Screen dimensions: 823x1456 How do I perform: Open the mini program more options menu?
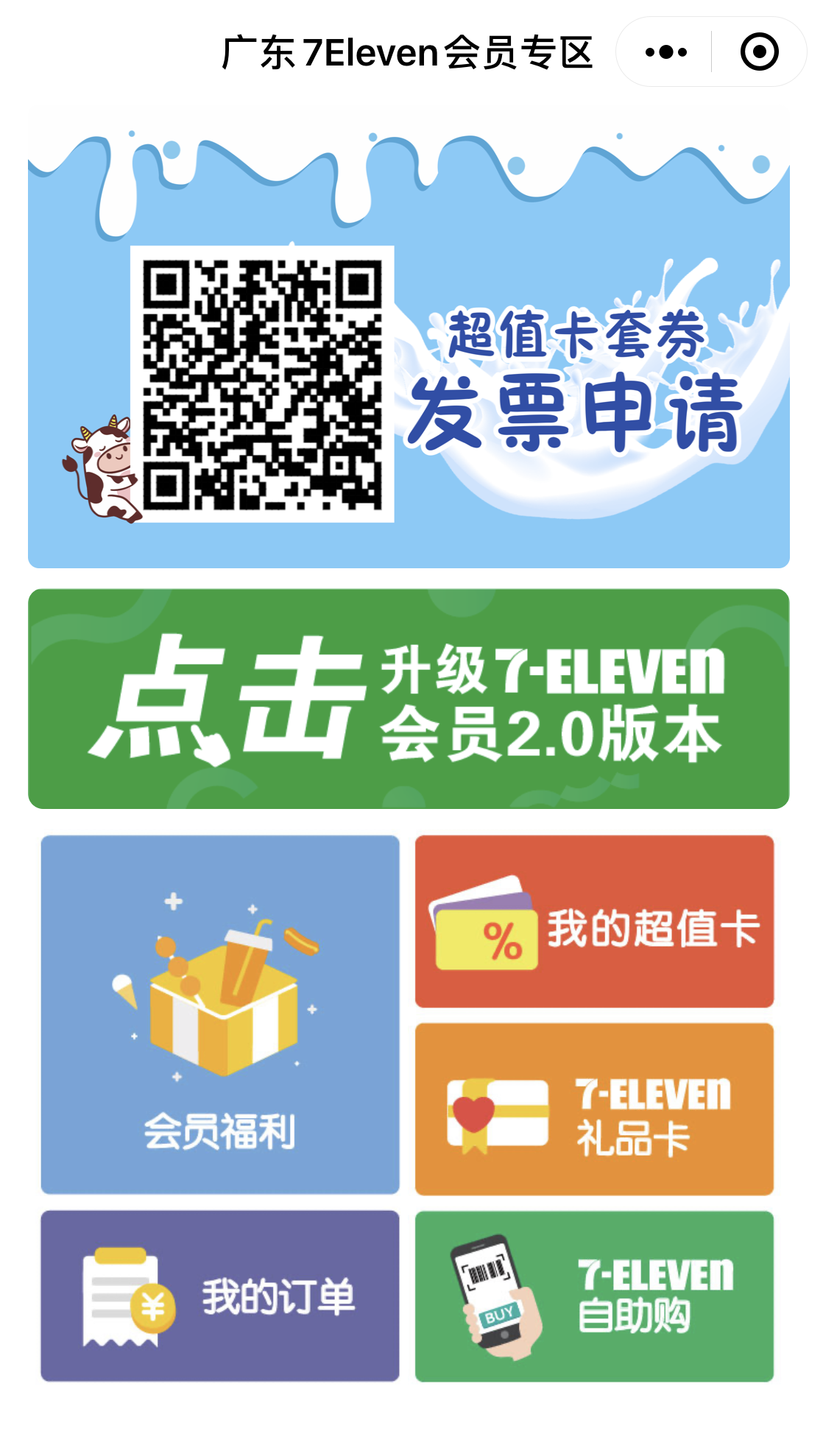tap(665, 52)
